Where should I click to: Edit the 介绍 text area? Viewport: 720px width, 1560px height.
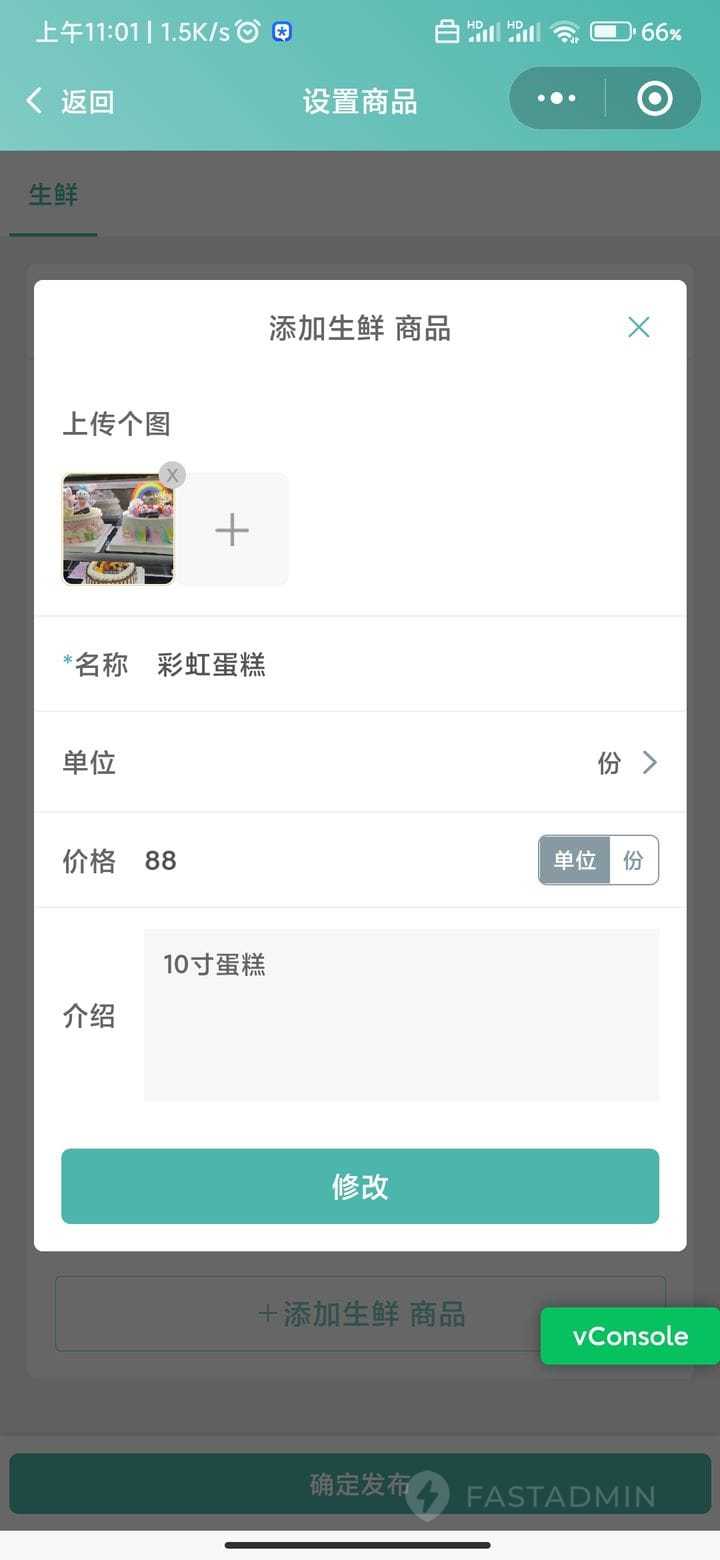tap(401, 1015)
